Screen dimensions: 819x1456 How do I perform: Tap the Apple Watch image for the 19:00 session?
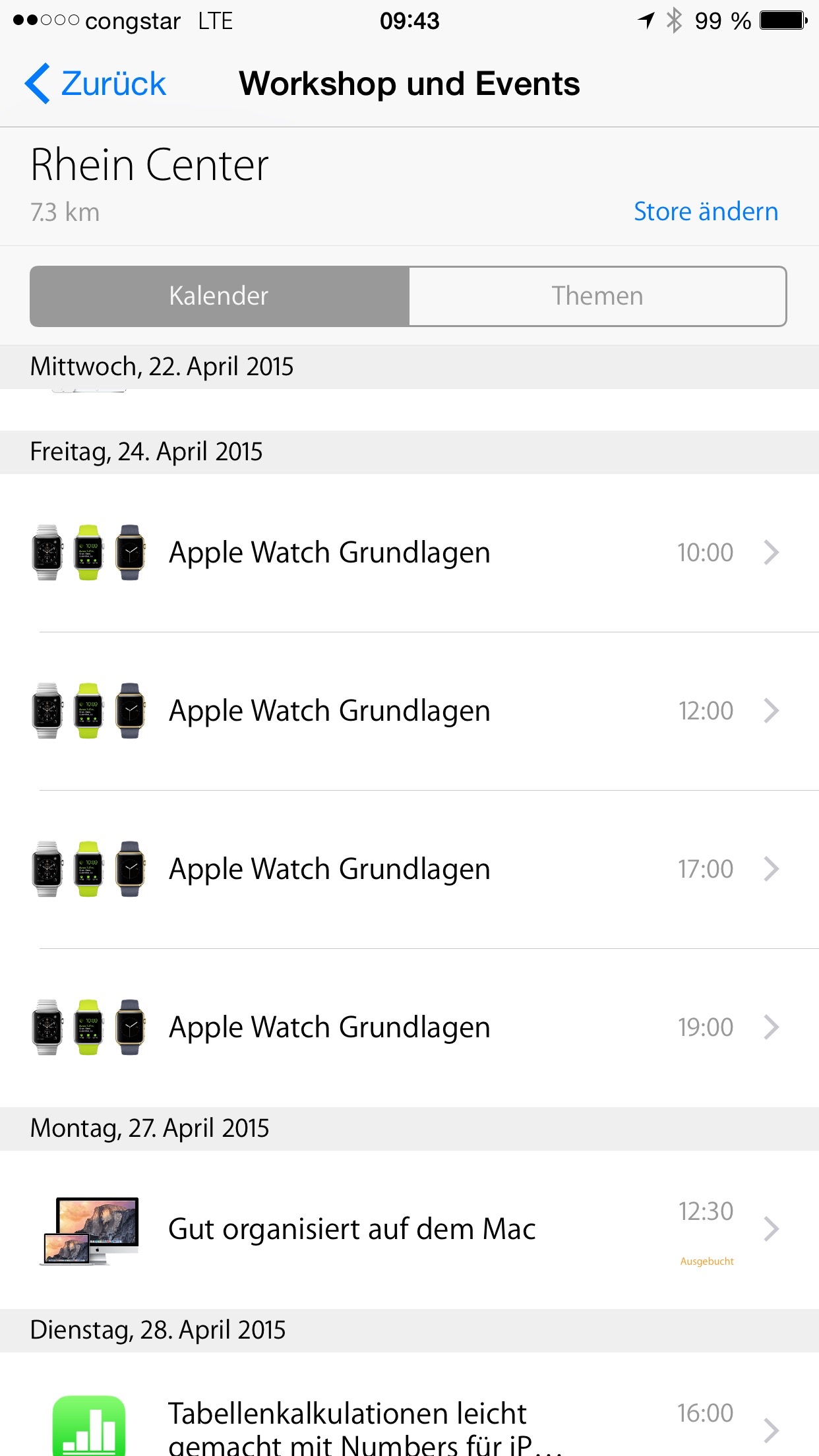click(90, 1027)
